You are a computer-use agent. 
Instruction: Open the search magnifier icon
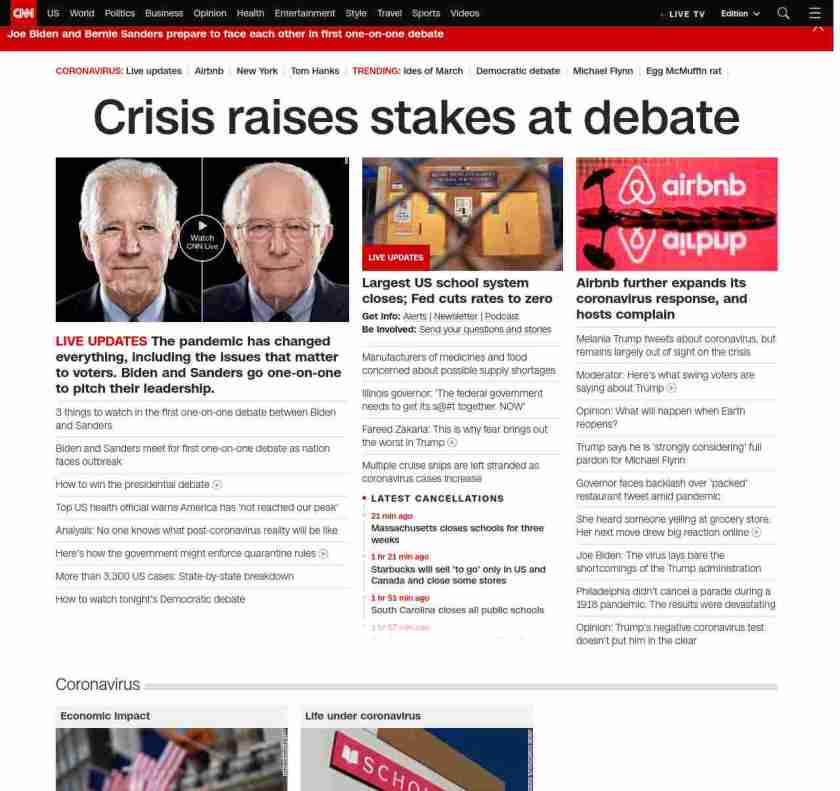[783, 13]
